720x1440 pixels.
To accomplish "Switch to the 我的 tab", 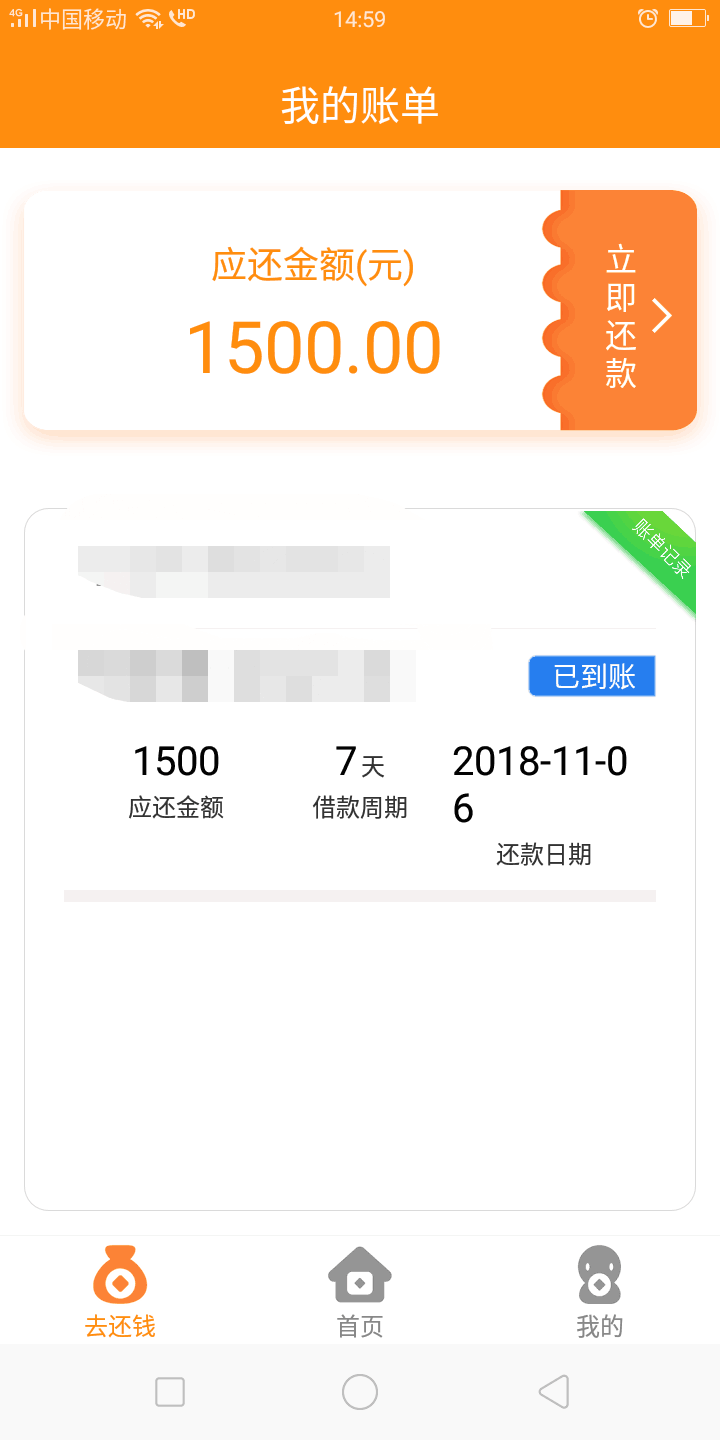I will pos(600,1291).
